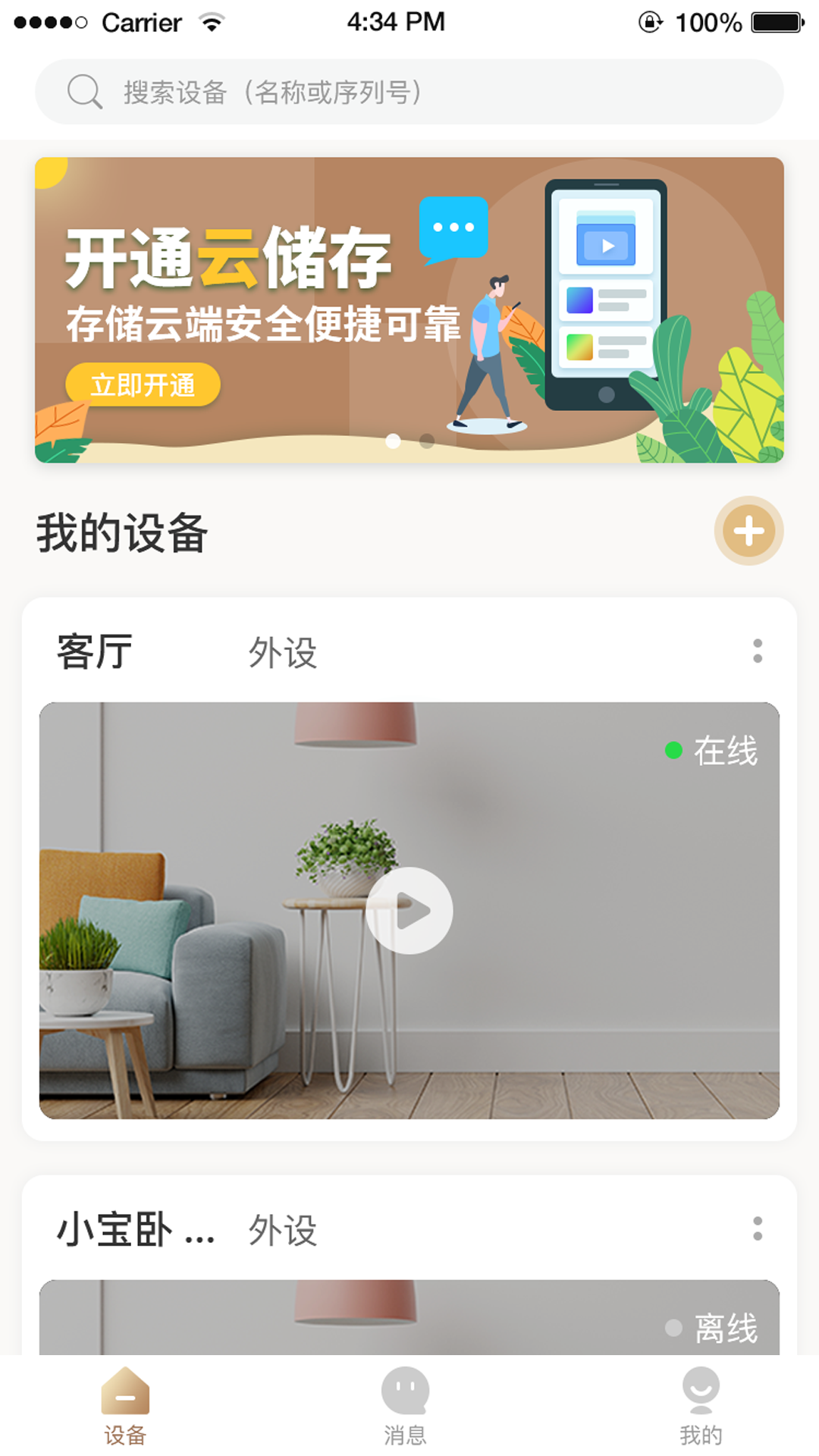Switch to 外设 tab of 小宝卧

284,1227
